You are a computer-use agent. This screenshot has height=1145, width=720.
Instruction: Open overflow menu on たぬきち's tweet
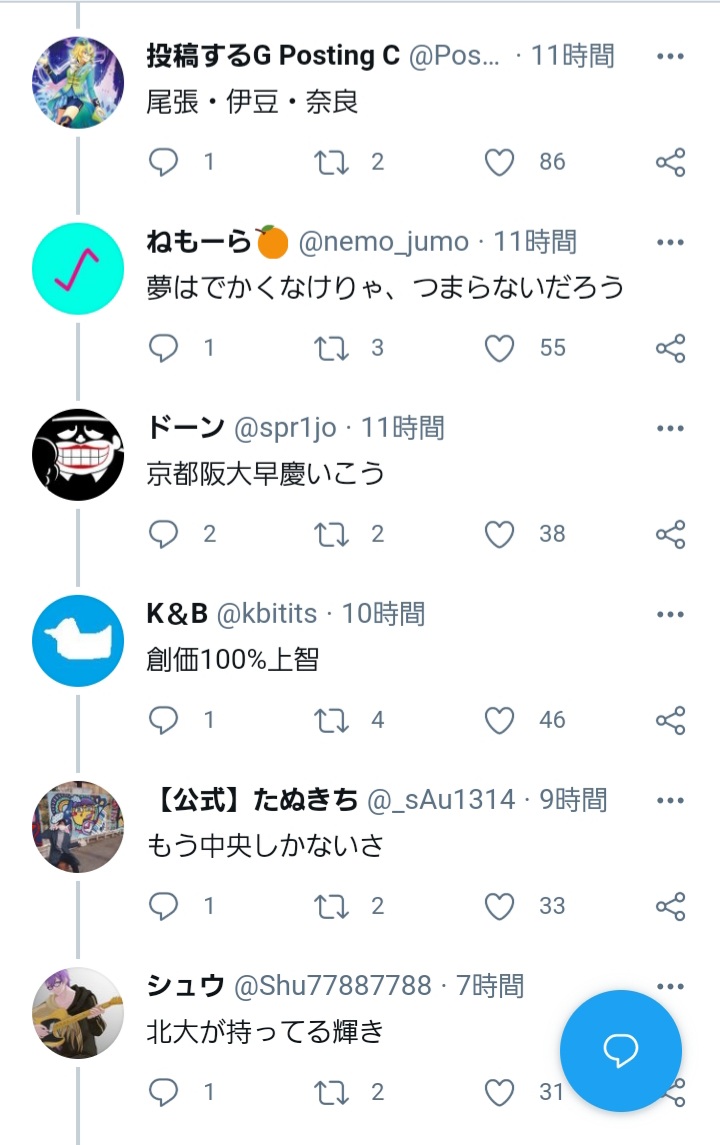[x=670, y=800]
